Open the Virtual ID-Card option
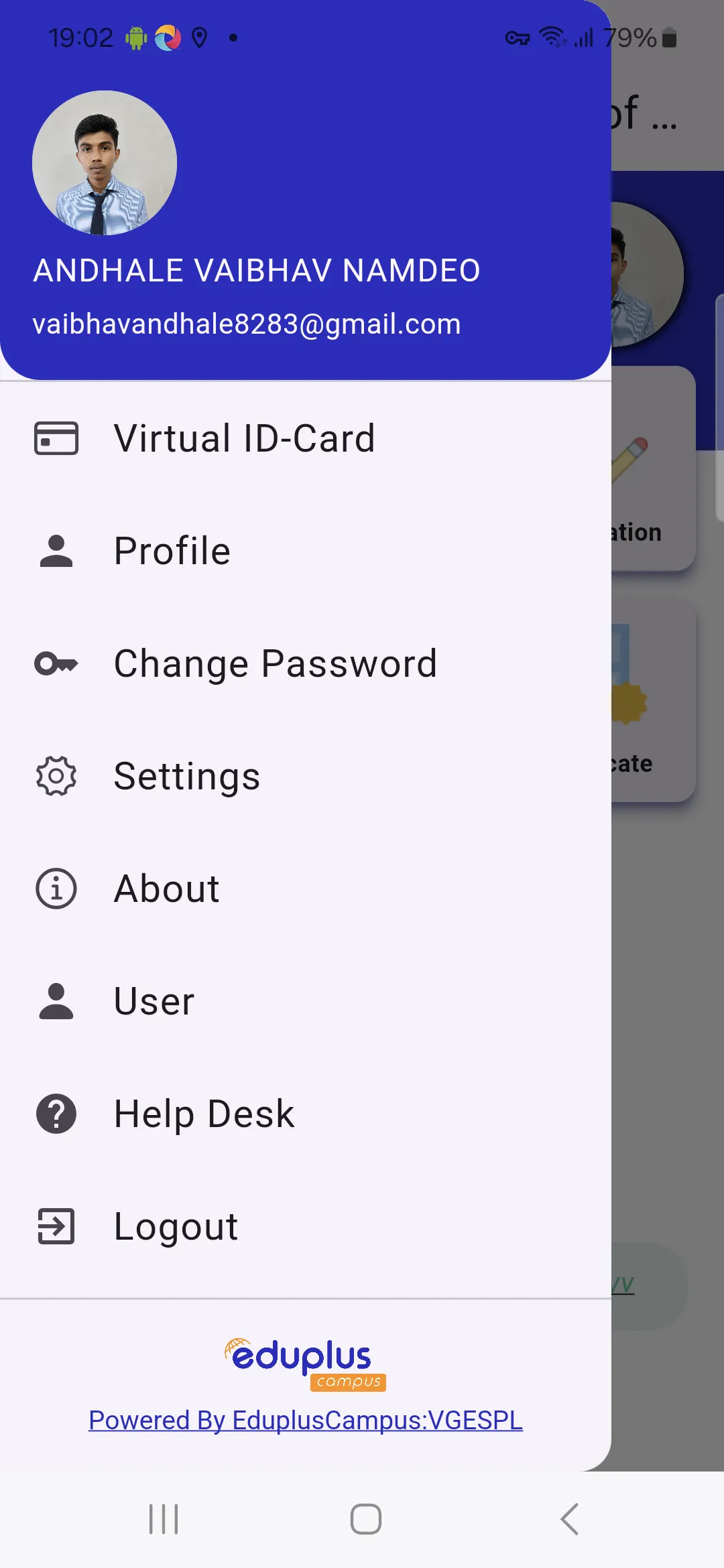 244,439
